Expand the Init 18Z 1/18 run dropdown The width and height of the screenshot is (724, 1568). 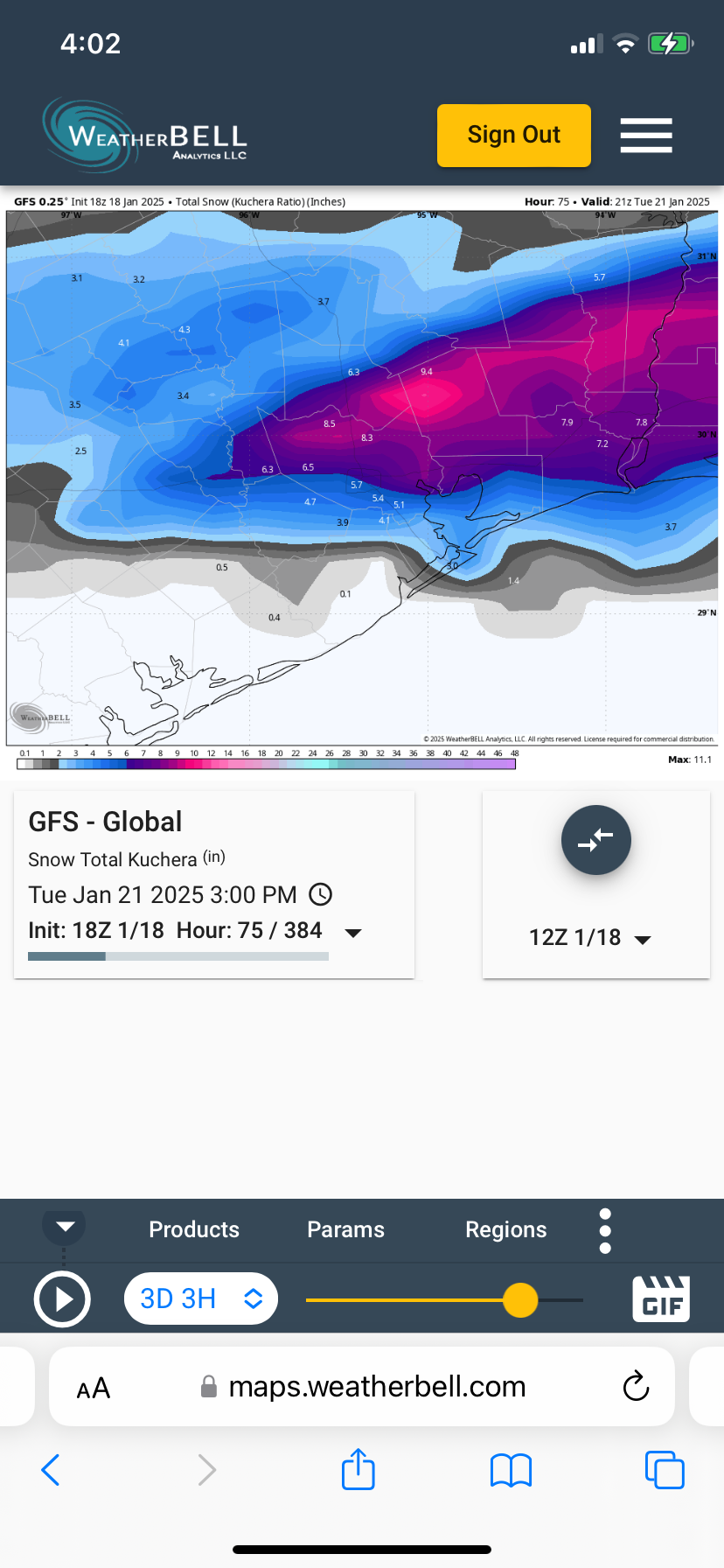pyautogui.click(x=353, y=933)
